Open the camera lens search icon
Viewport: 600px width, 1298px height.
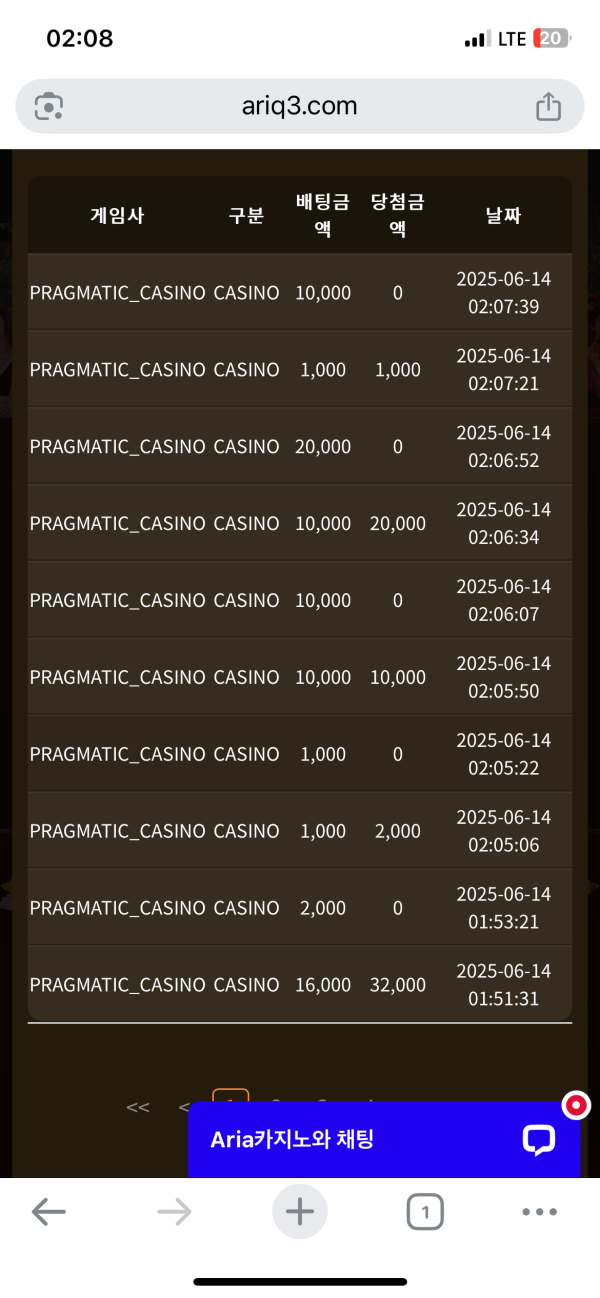pos(49,106)
